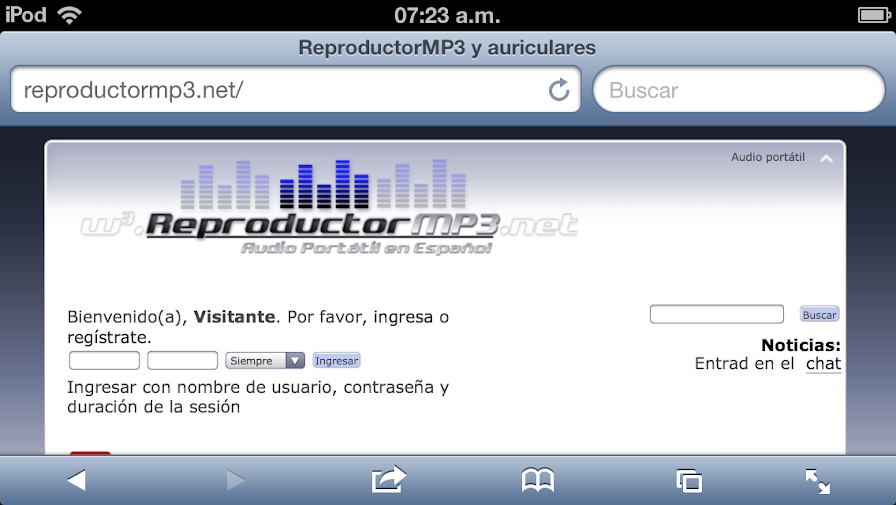Go back to previous page
The height and width of the screenshot is (505, 896).
coord(76,481)
